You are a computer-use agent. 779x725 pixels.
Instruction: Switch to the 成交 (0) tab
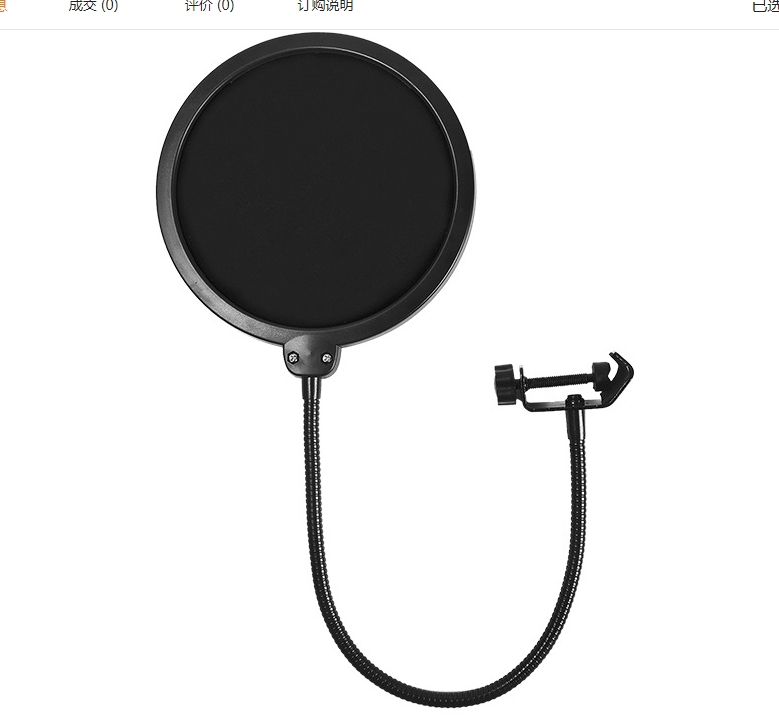pyautogui.click(x=93, y=6)
